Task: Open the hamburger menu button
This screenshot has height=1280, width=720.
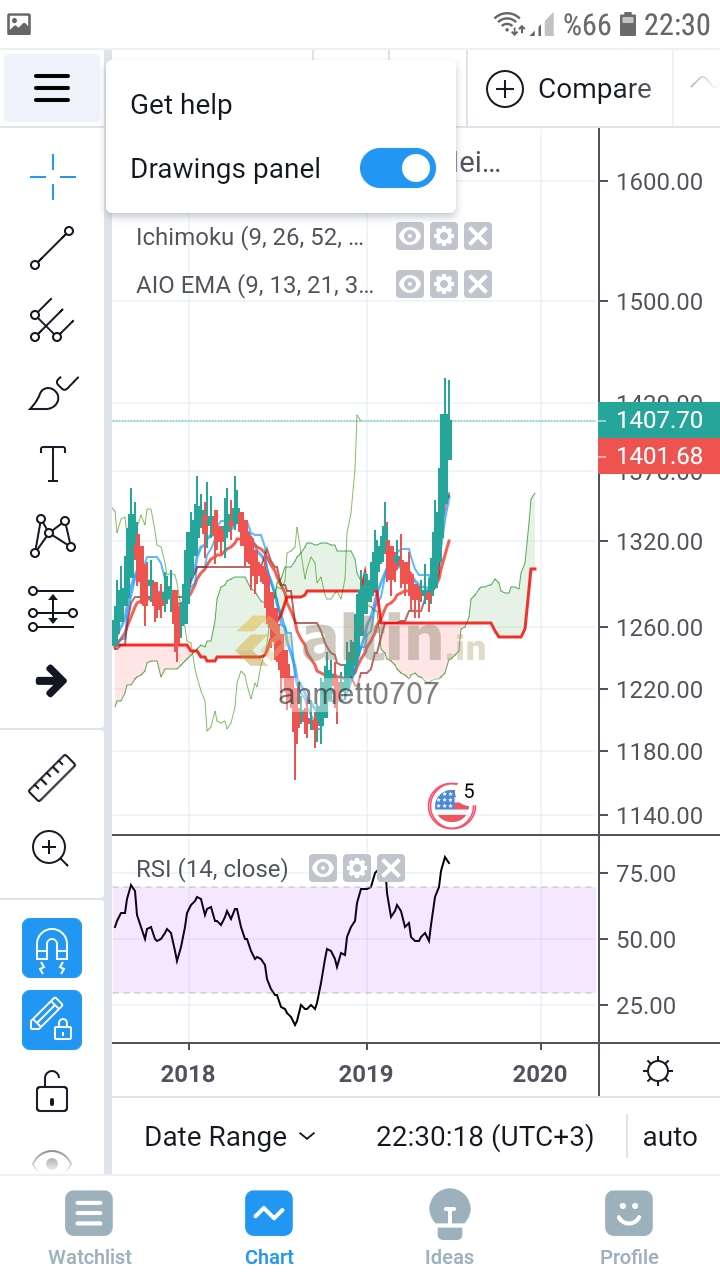Action: [x=52, y=88]
